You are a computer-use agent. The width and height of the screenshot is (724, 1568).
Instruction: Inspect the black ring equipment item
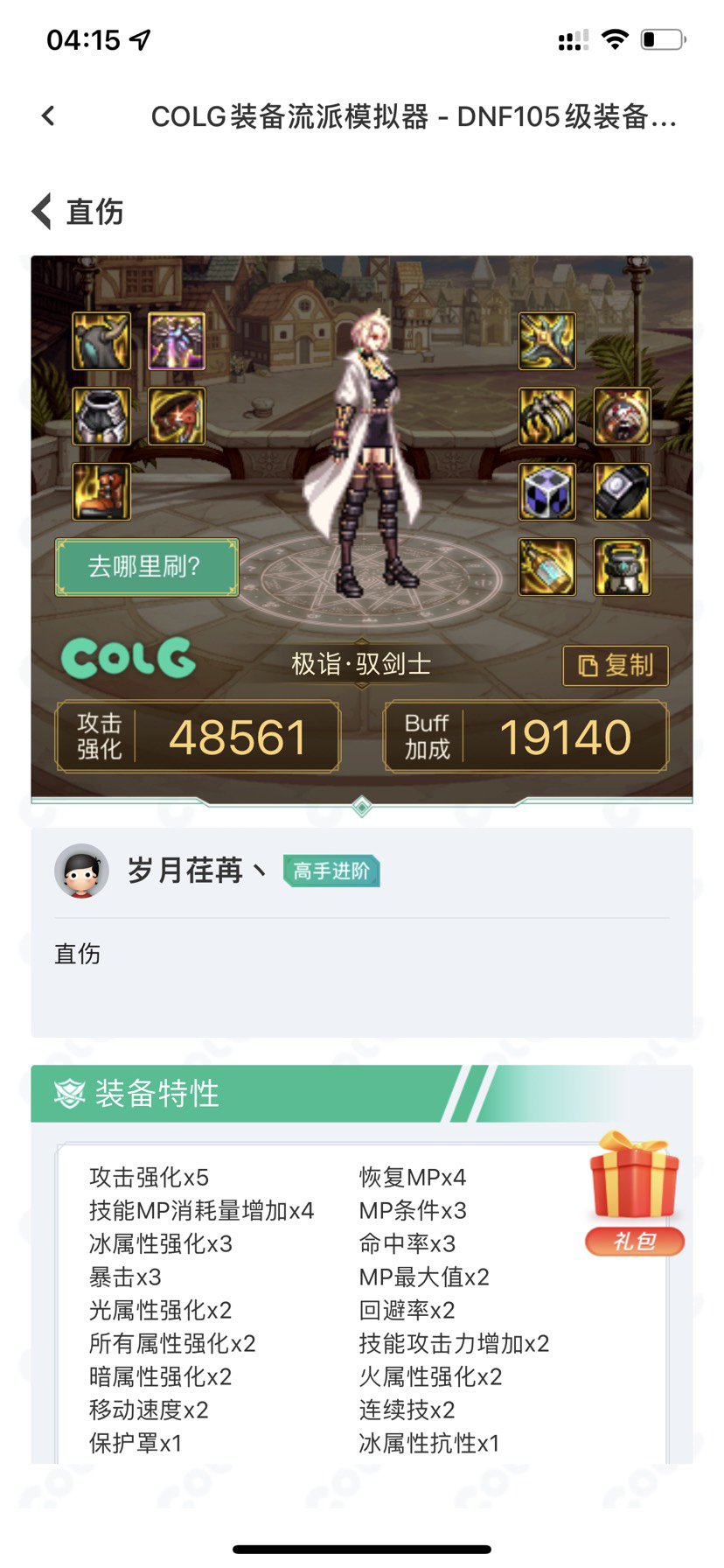(623, 492)
